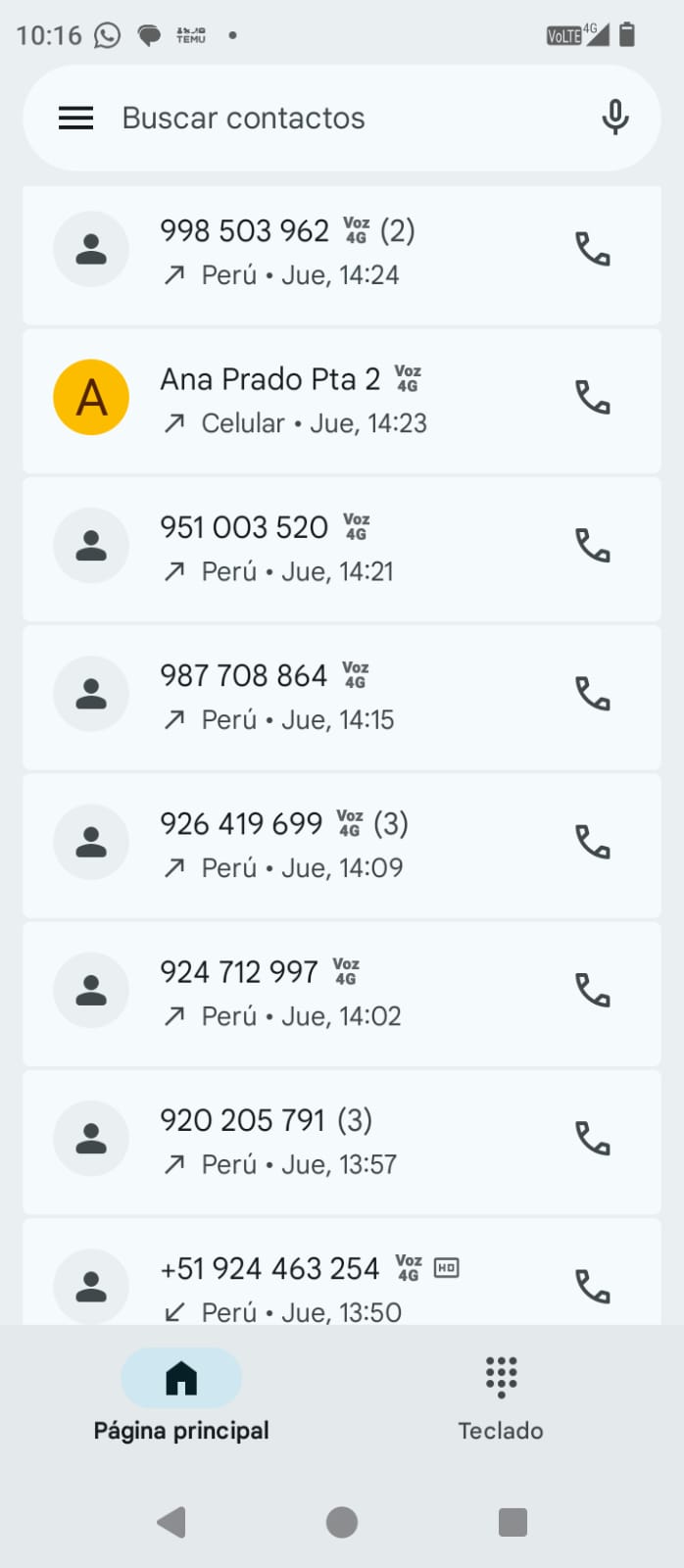Dial 924 712 997 using phone icon
684x1568 pixels.
(592, 991)
